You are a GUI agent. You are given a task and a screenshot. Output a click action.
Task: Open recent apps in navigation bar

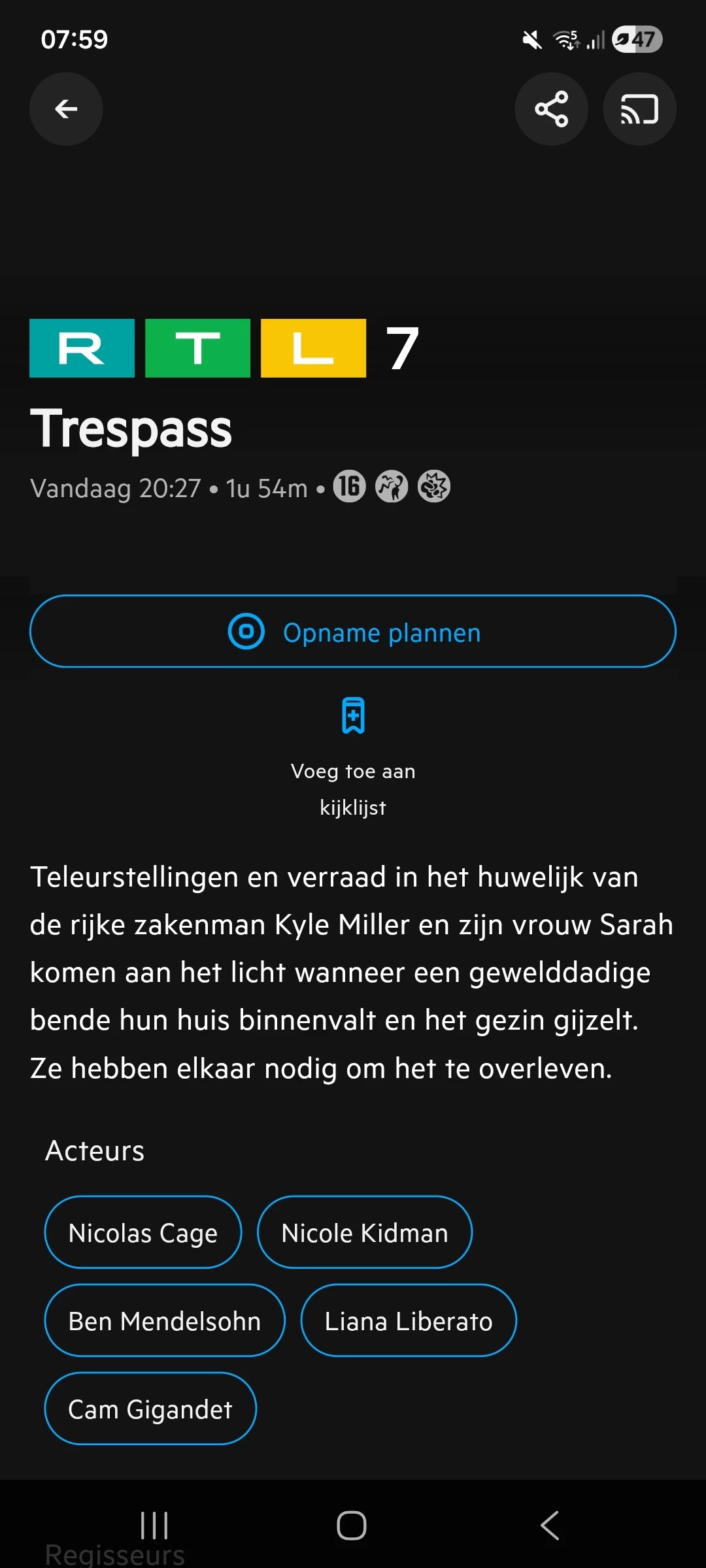click(x=155, y=1526)
